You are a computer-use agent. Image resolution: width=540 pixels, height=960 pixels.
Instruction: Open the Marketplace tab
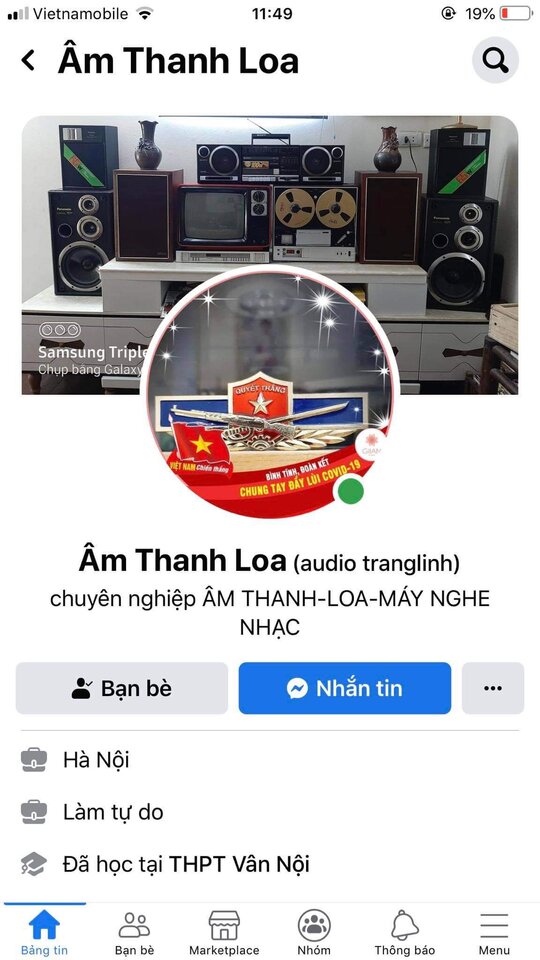coord(224,932)
